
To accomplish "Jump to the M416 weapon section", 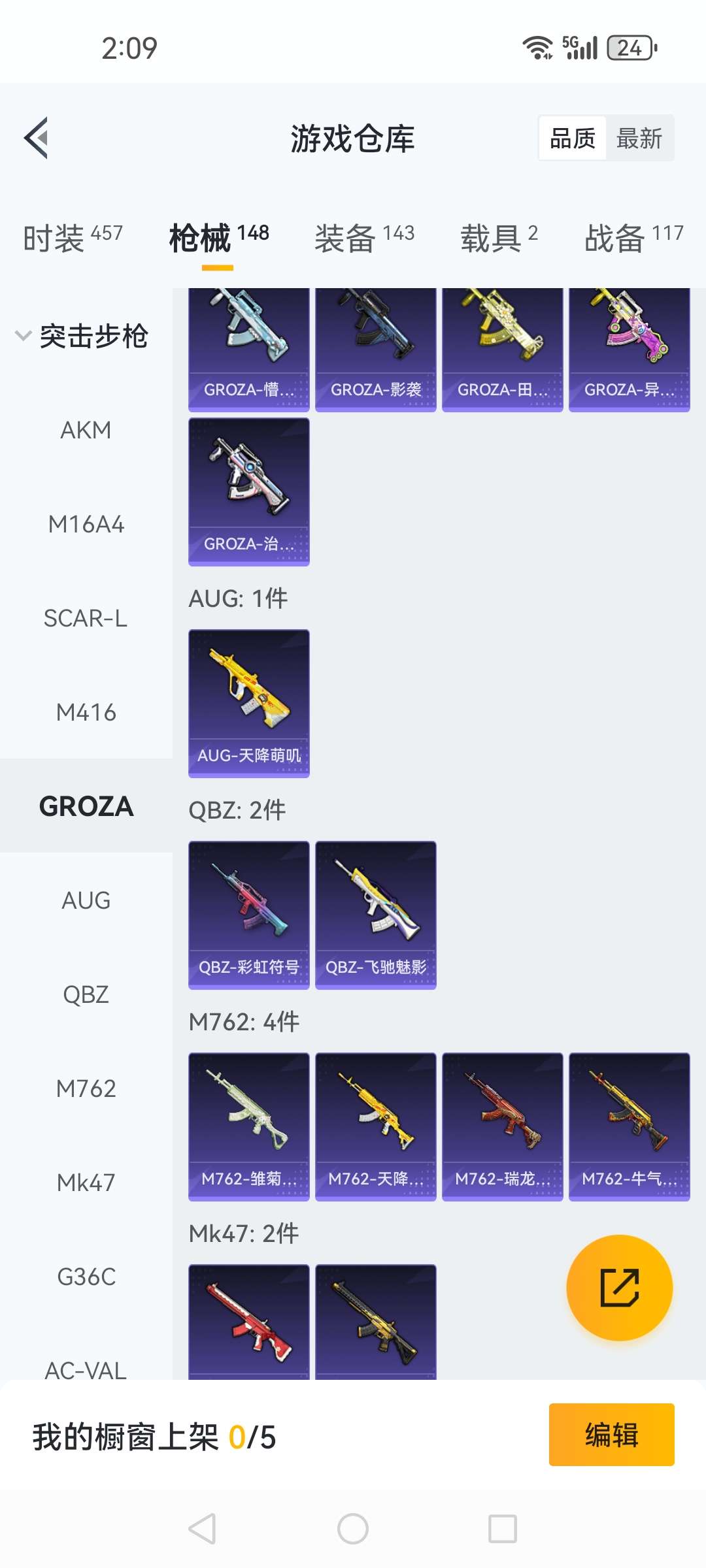I will (86, 713).
